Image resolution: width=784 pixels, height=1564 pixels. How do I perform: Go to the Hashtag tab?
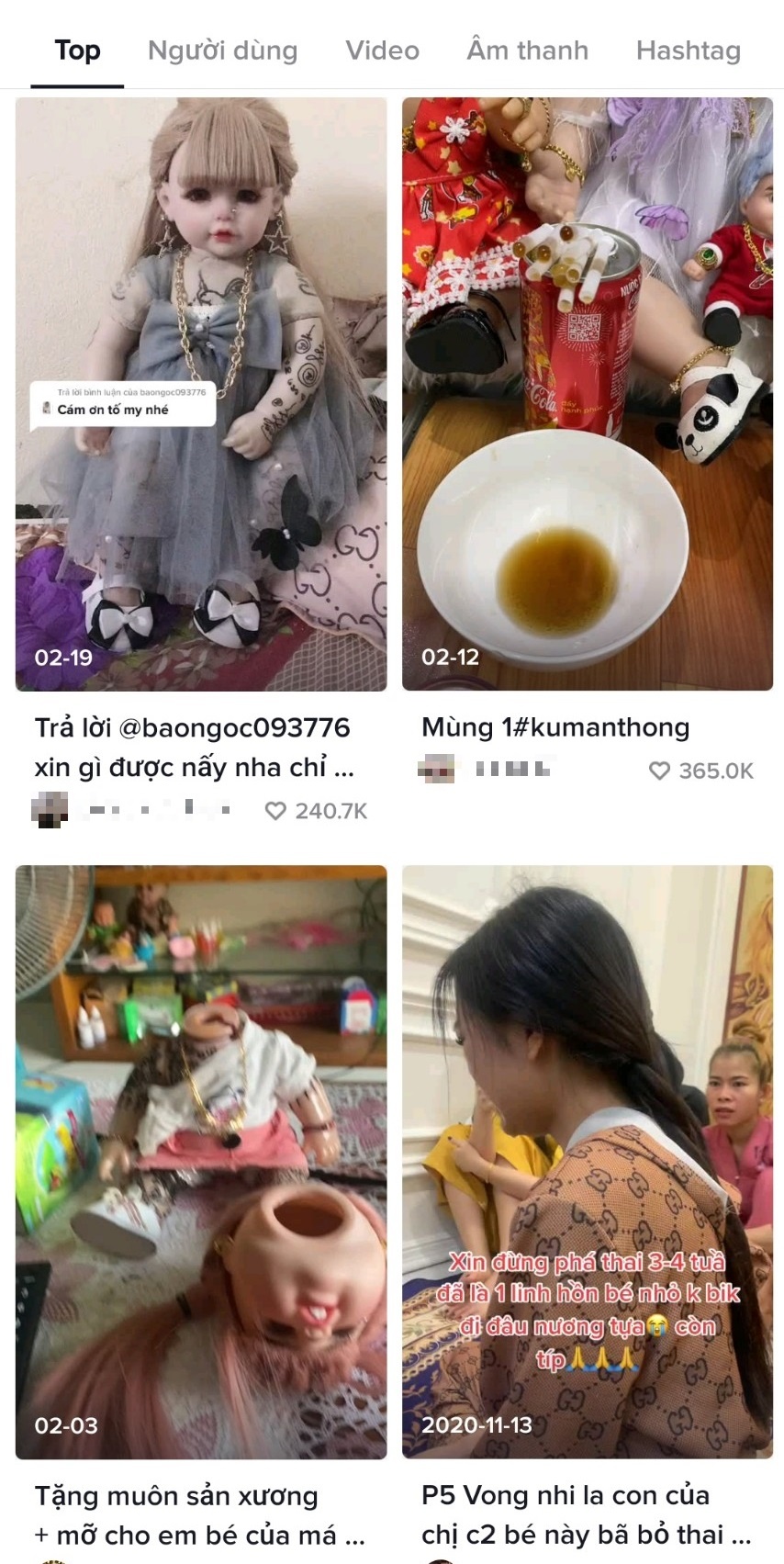click(x=688, y=51)
